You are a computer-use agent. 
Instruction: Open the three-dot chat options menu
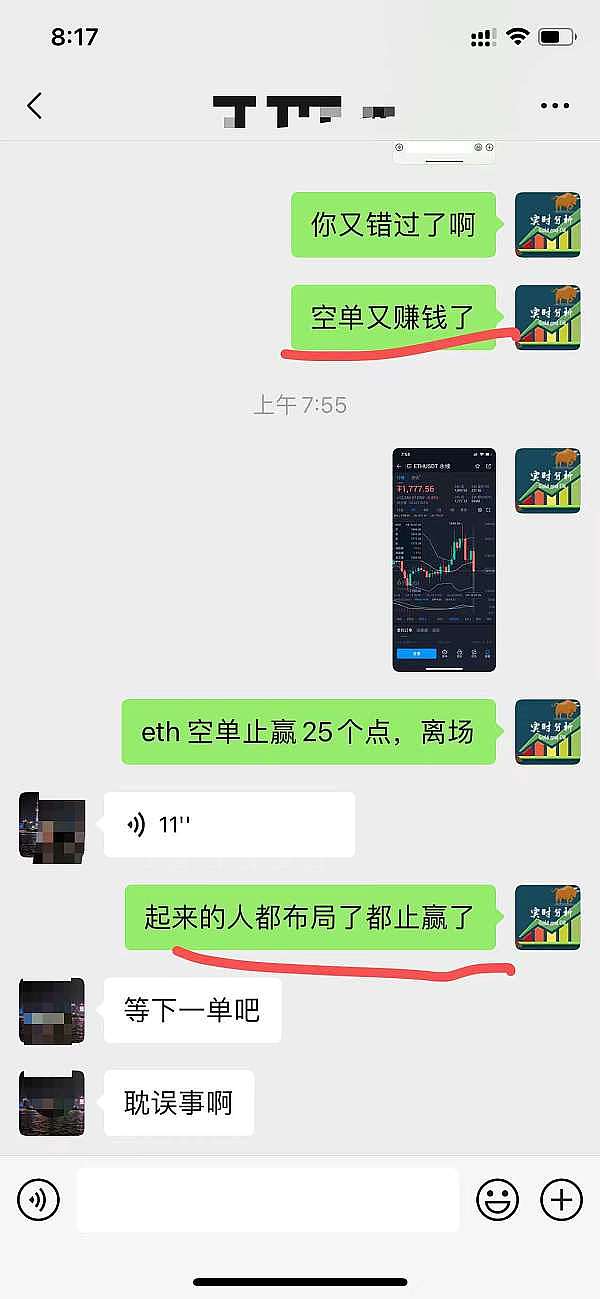click(x=554, y=106)
